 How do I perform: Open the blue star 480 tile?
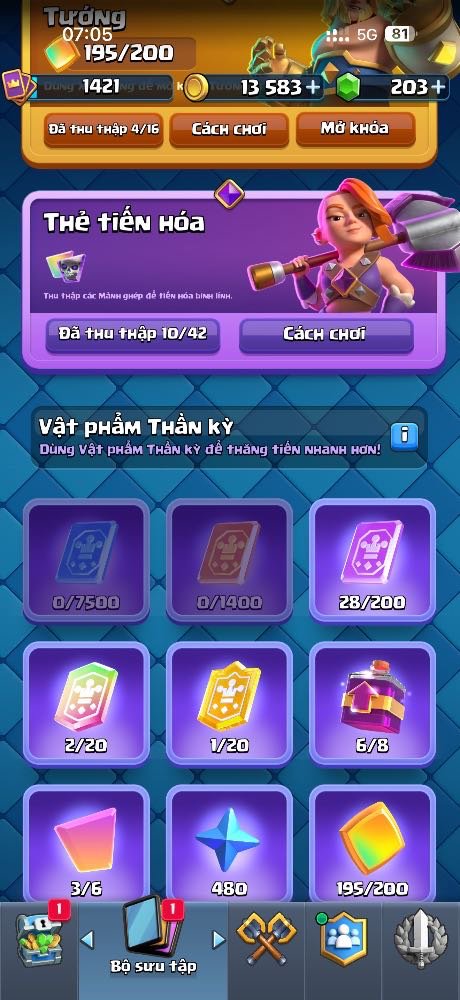229,843
